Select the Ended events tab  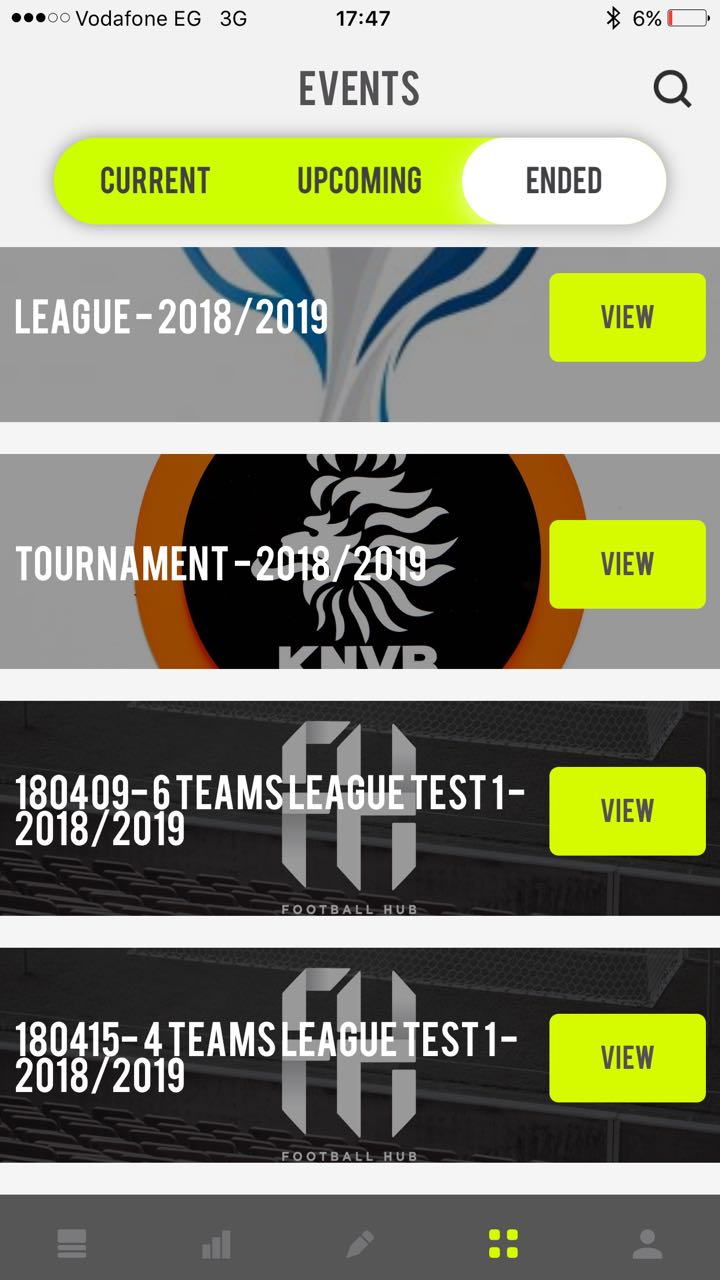tap(564, 181)
